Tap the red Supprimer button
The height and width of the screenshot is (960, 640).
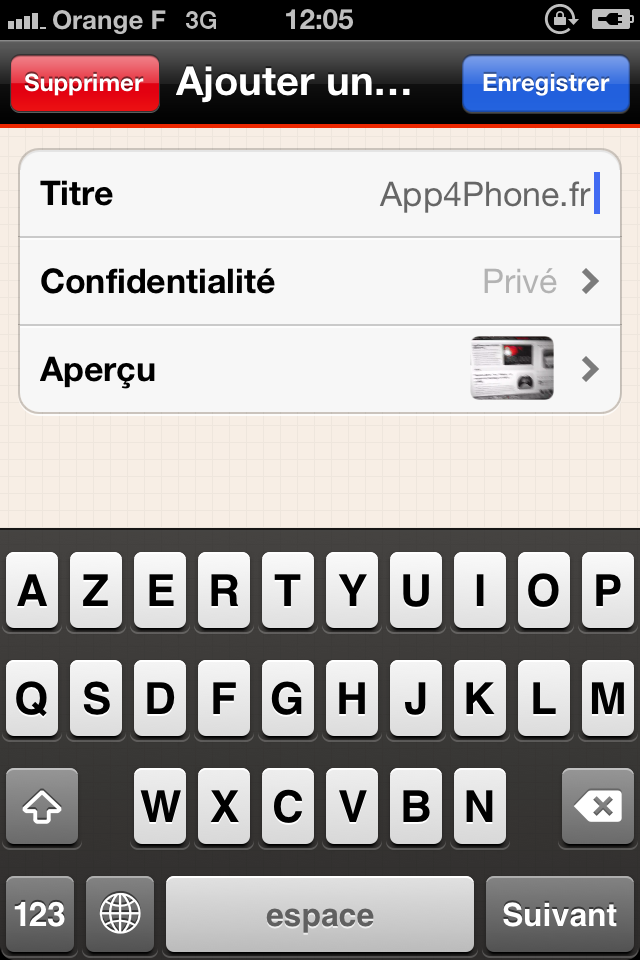(x=85, y=84)
